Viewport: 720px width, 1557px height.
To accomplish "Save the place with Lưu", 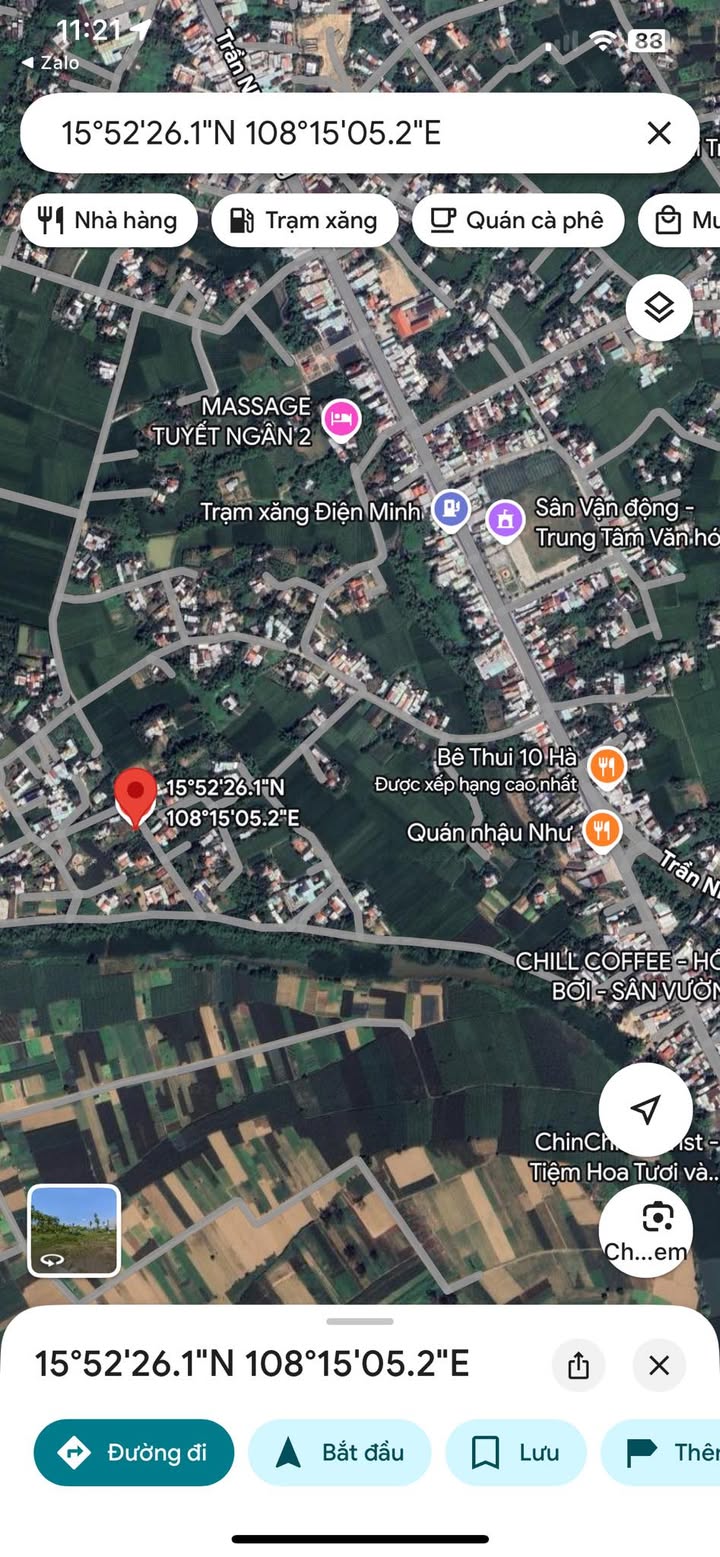I will pos(515,1452).
